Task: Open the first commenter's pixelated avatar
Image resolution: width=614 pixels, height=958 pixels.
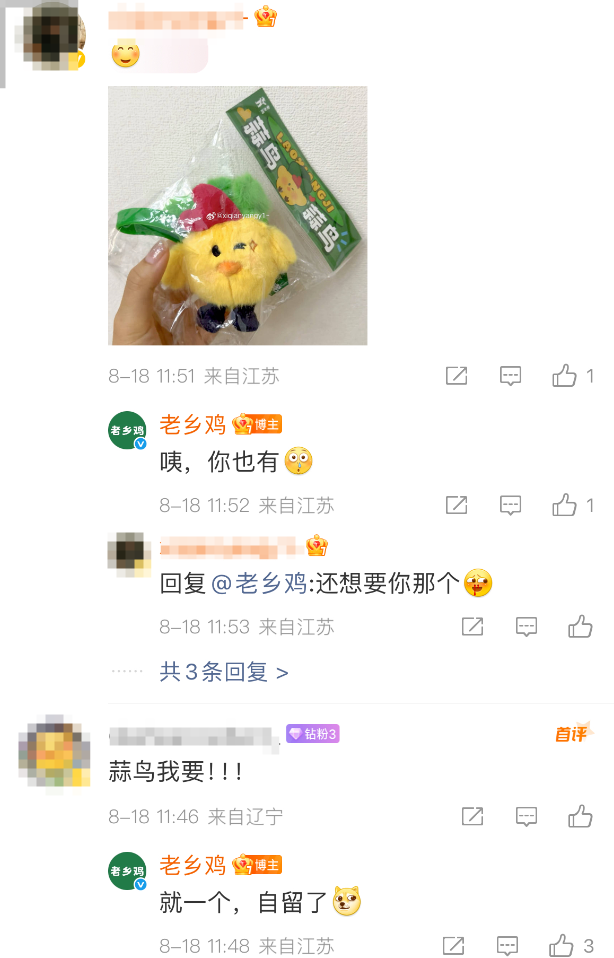Action: tap(51, 37)
